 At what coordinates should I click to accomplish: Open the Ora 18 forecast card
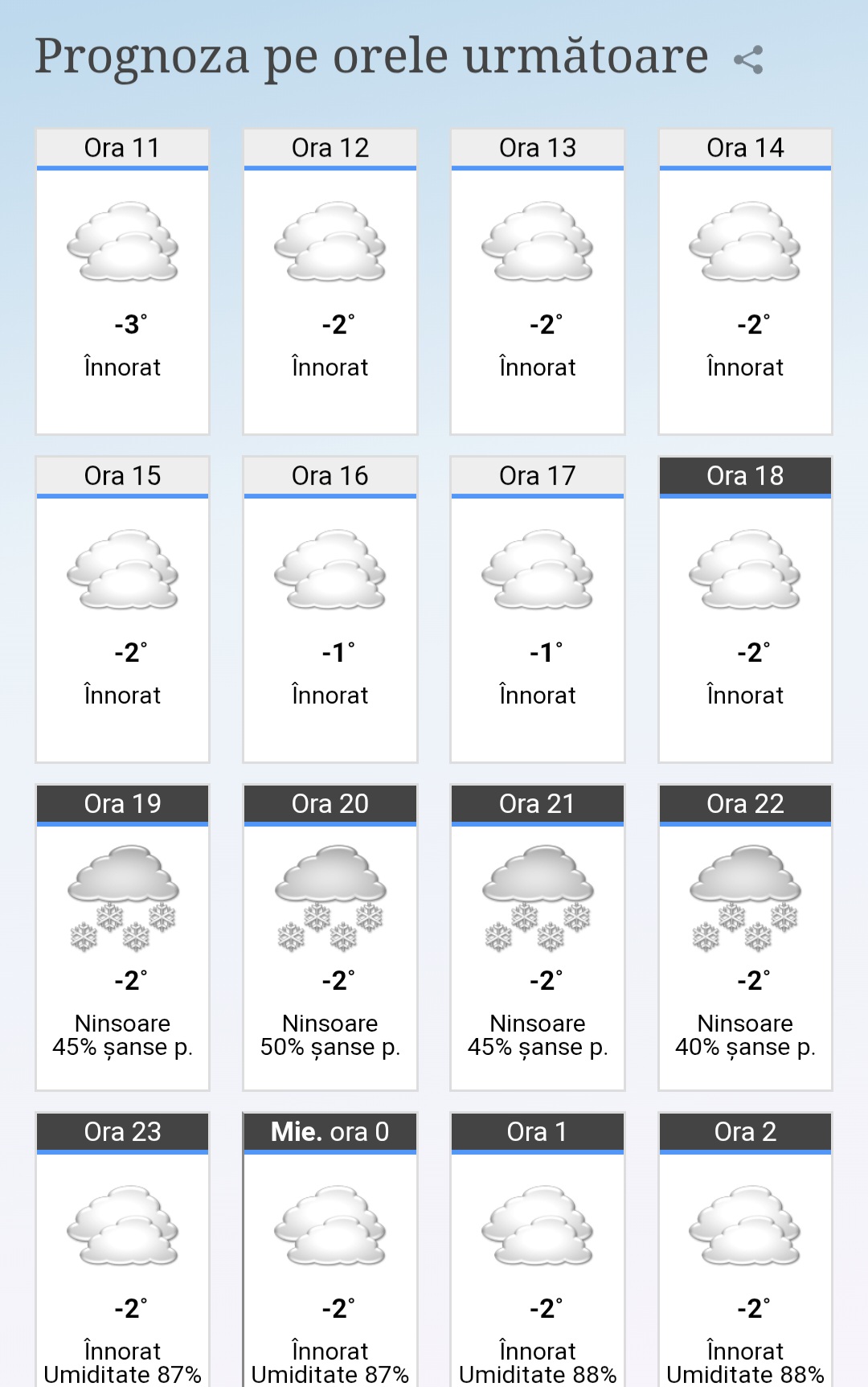click(745, 609)
